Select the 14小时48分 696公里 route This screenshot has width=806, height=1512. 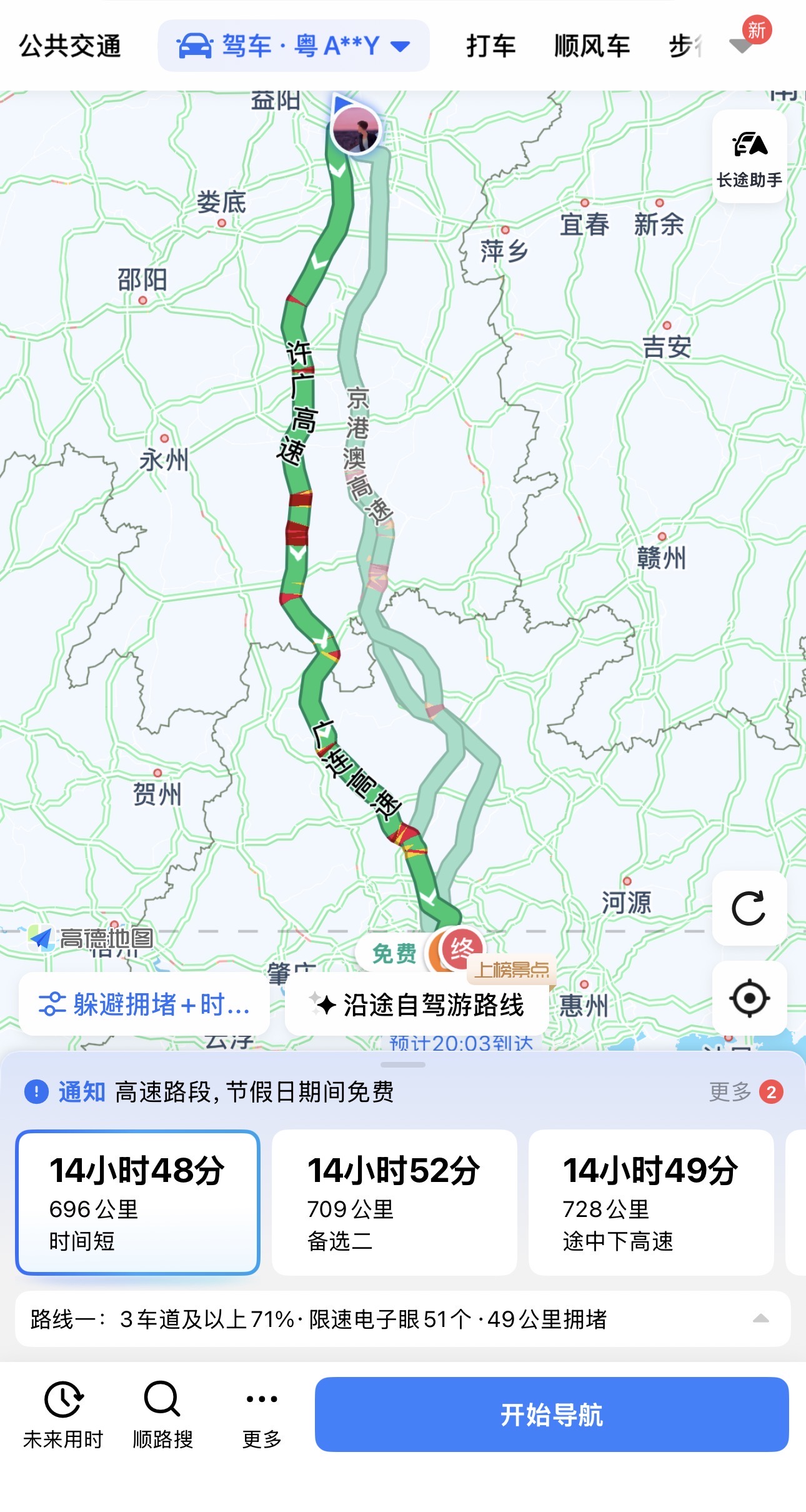pos(137,1202)
